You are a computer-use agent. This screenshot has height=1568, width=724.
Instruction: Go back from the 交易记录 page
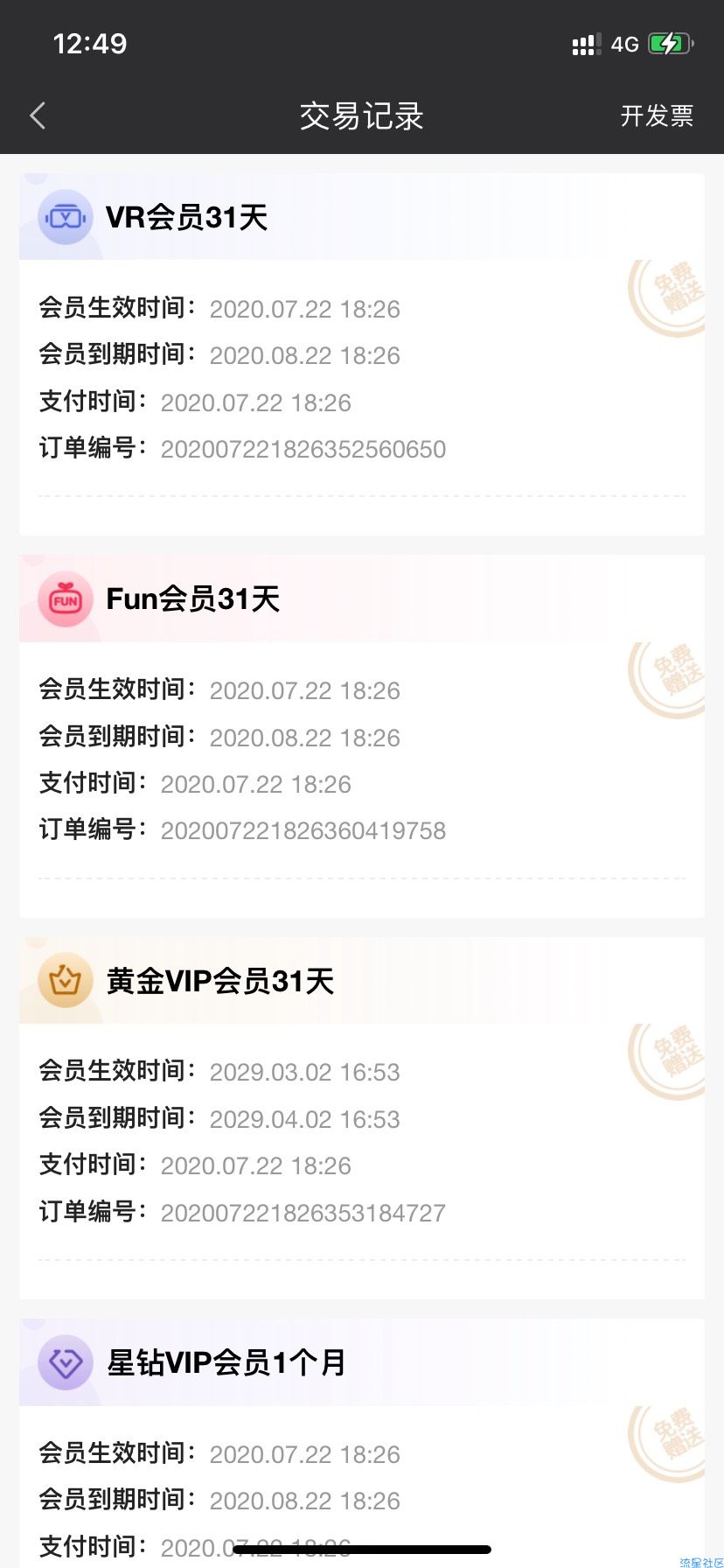click(38, 115)
